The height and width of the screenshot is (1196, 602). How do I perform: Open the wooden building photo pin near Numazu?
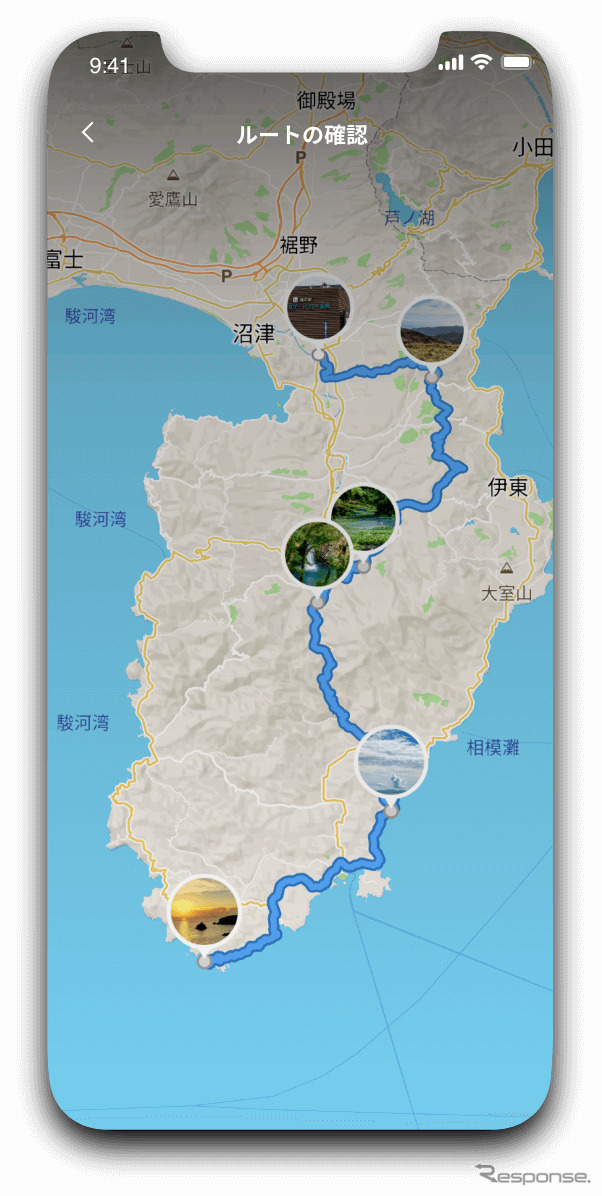pyautogui.click(x=319, y=305)
